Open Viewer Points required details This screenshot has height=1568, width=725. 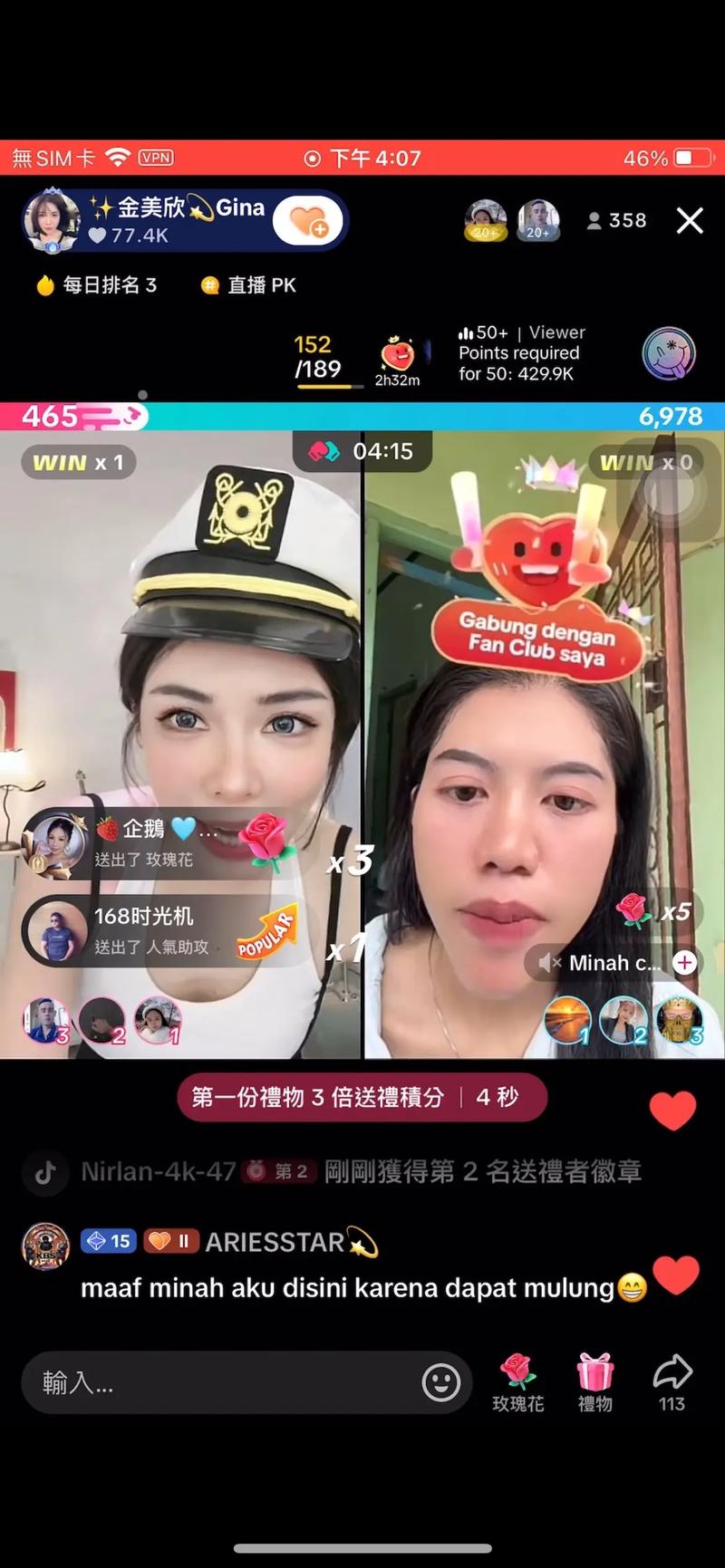point(519,353)
